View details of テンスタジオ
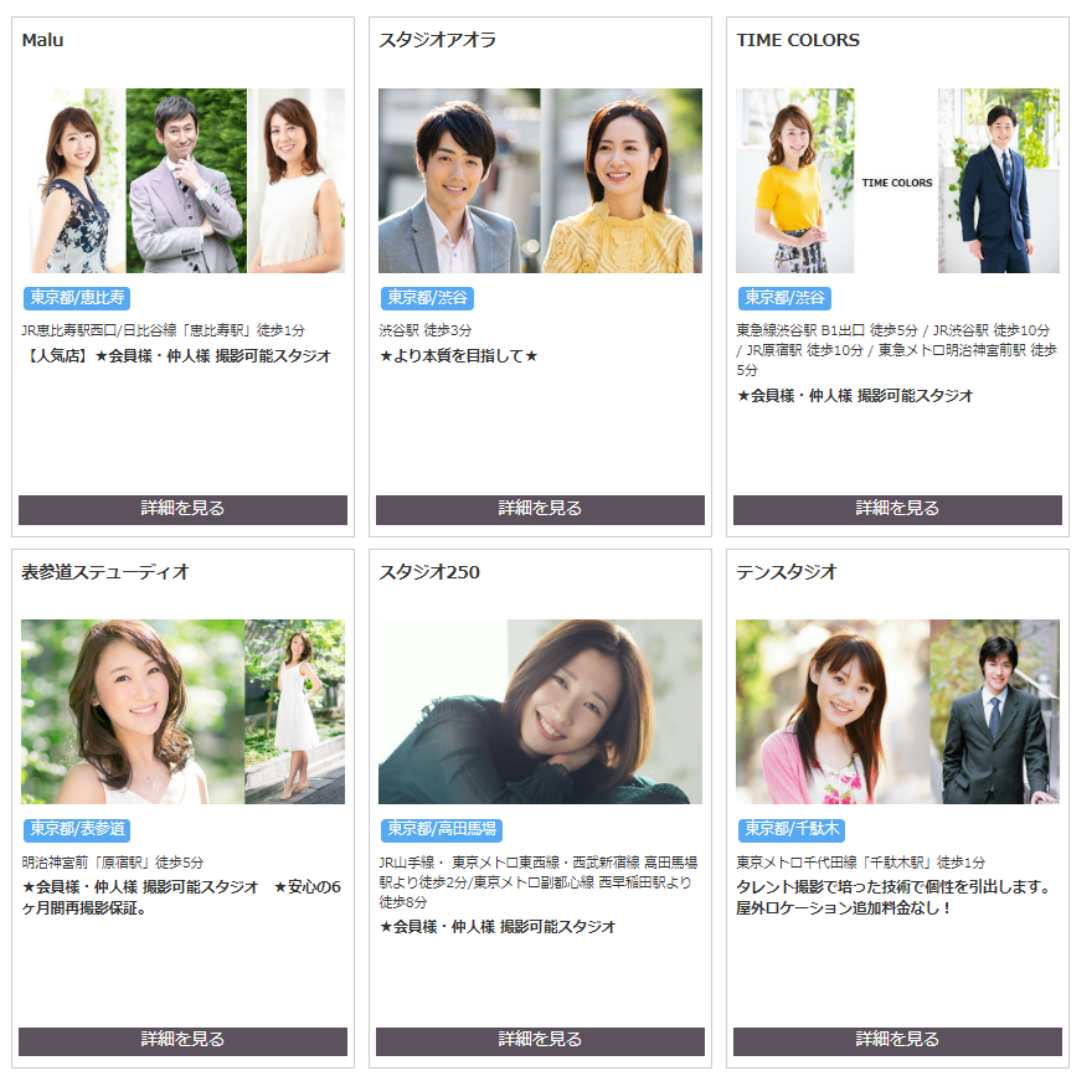Image resolution: width=1080 pixels, height=1080 pixels. click(x=897, y=1041)
